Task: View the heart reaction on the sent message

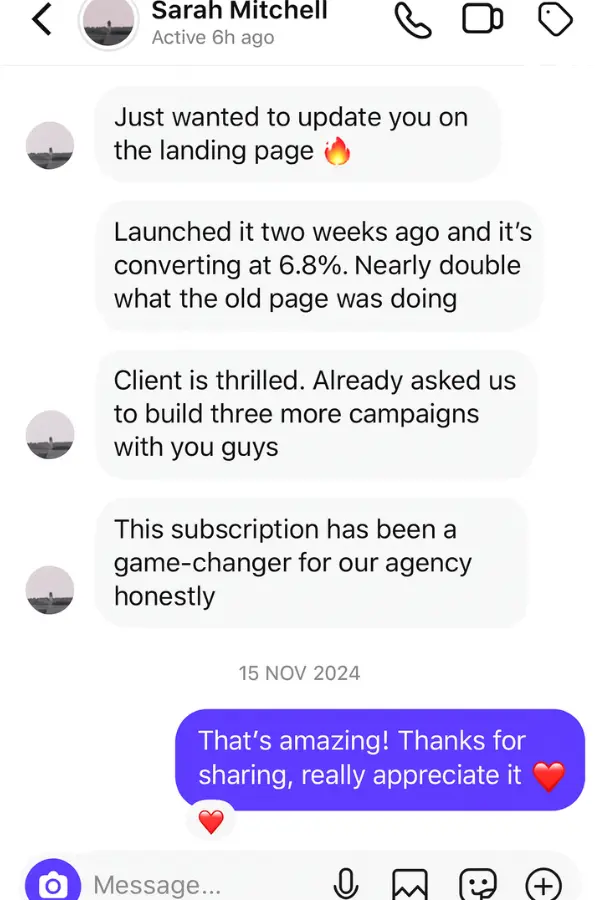Action: (x=210, y=822)
